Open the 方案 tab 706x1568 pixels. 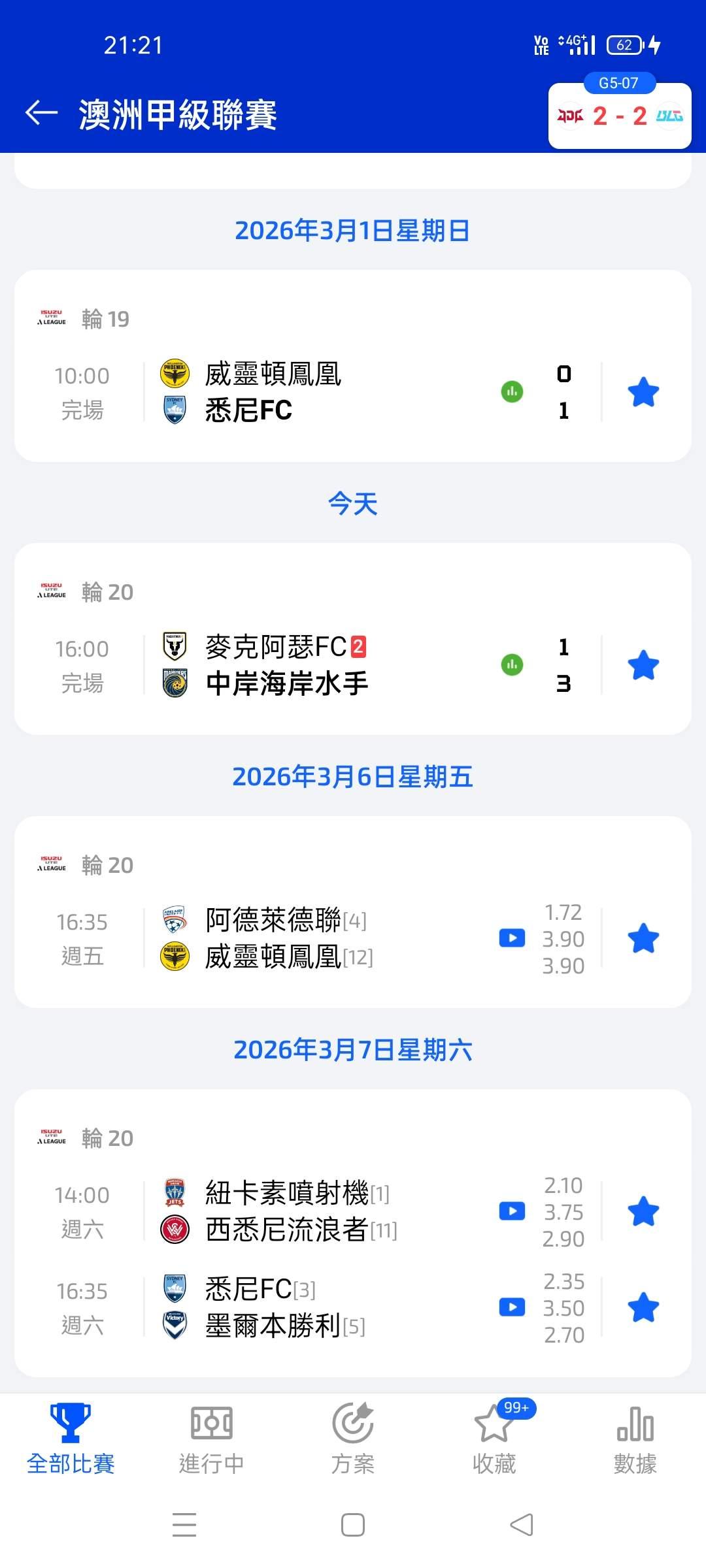[x=353, y=1439]
